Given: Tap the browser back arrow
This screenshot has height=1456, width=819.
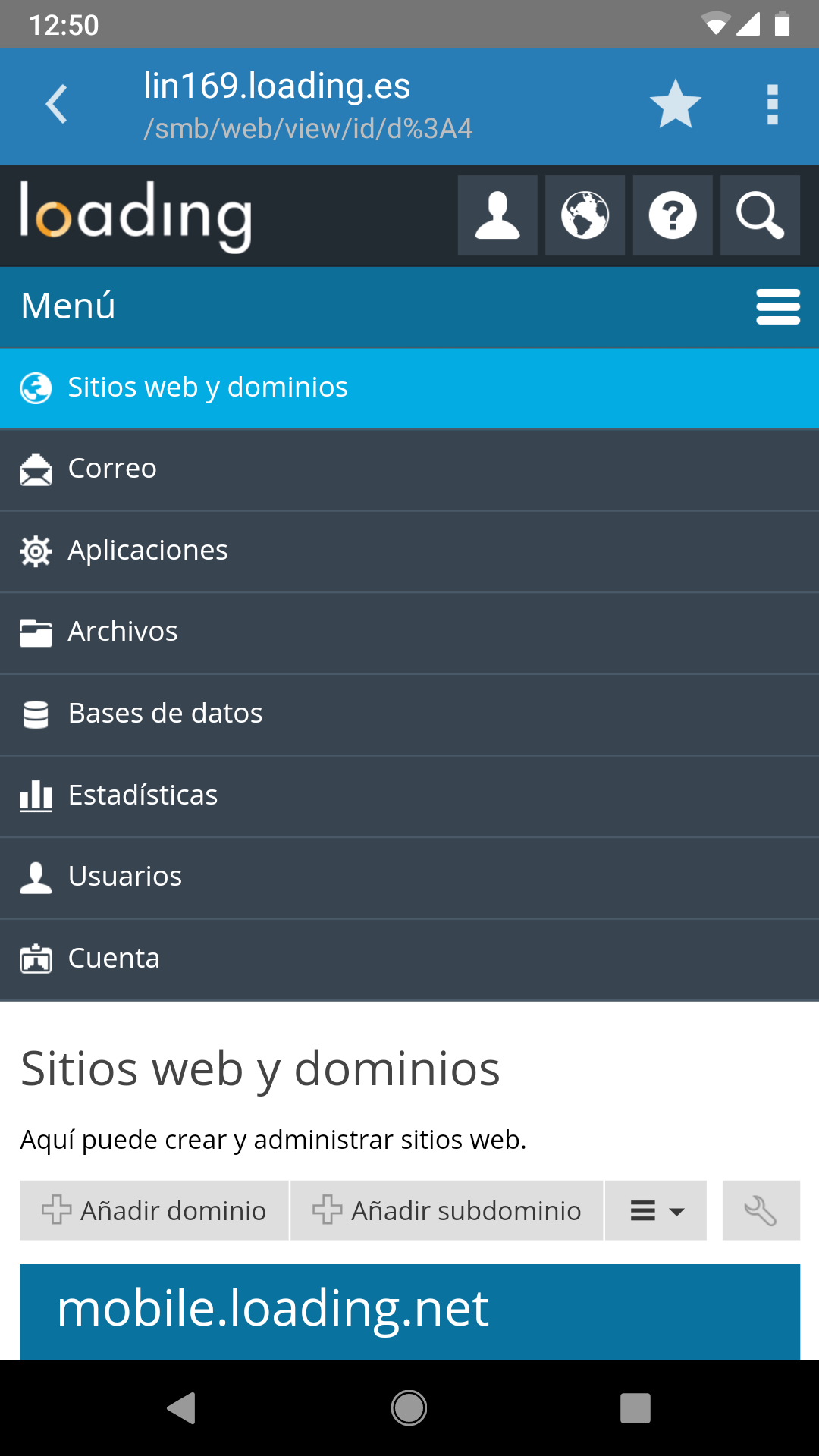Looking at the screenshot, I should [x=57, y=105].
